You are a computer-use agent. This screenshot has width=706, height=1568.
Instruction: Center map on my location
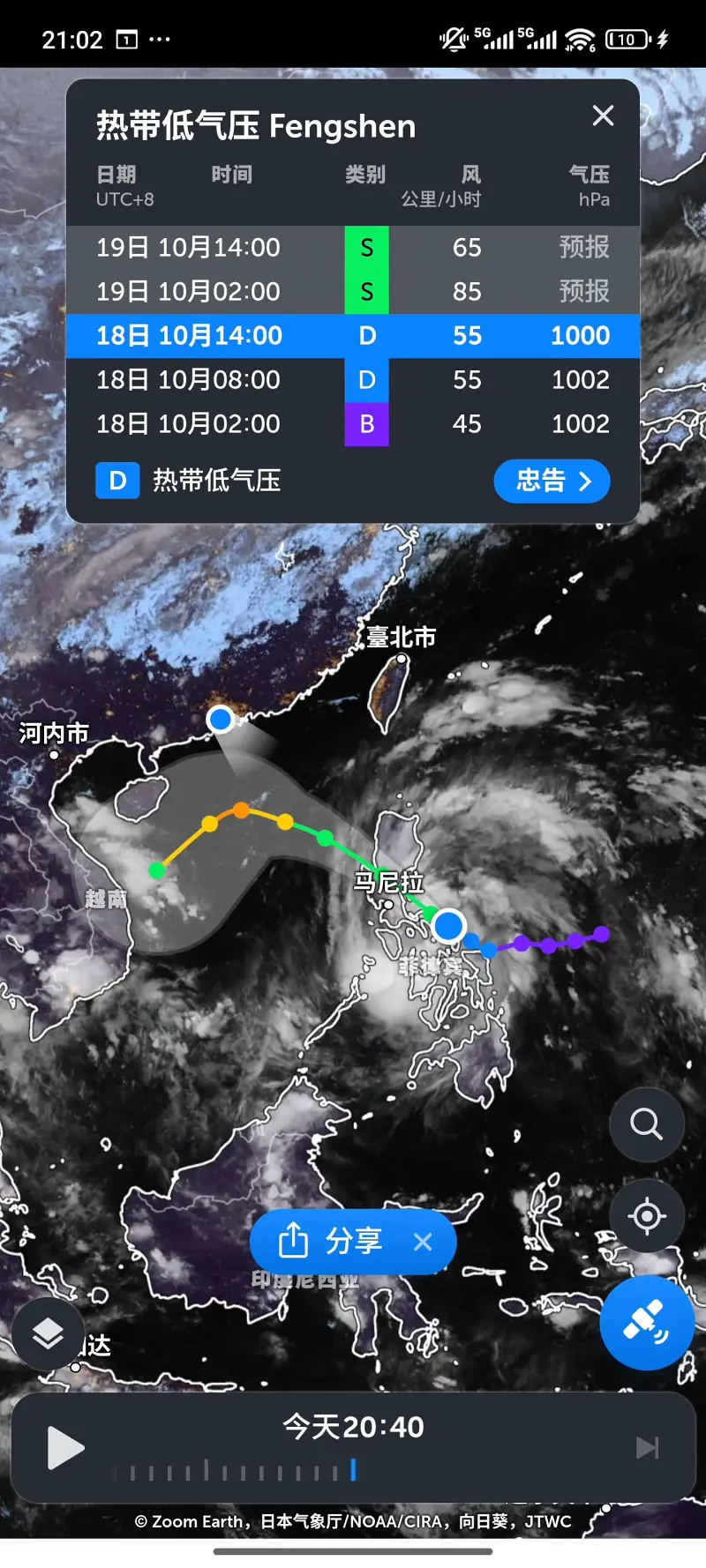646,1216
